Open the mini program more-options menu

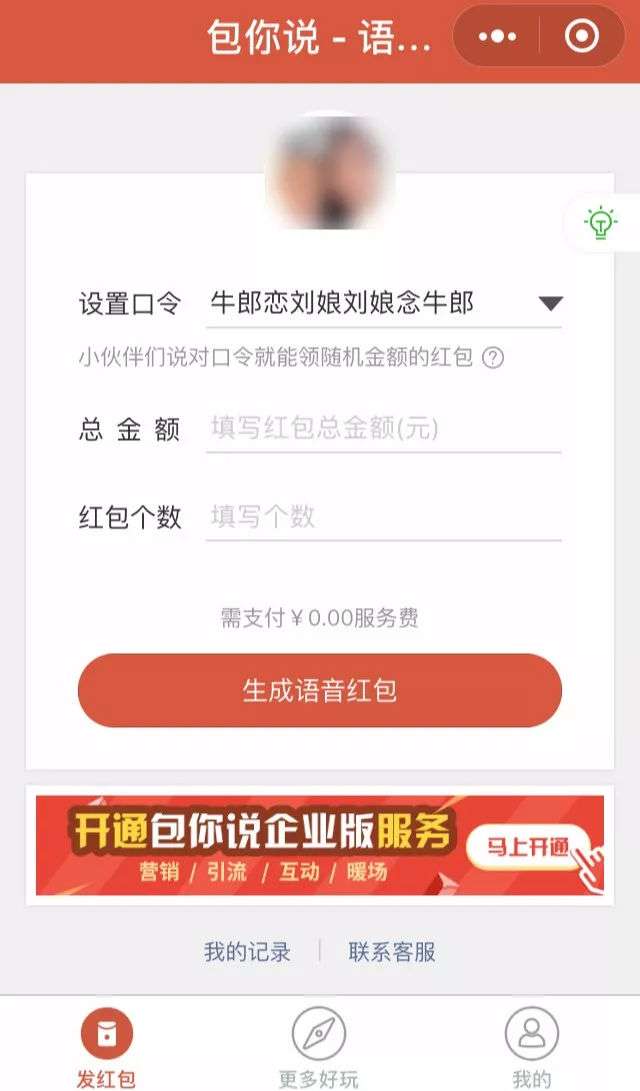497,37
